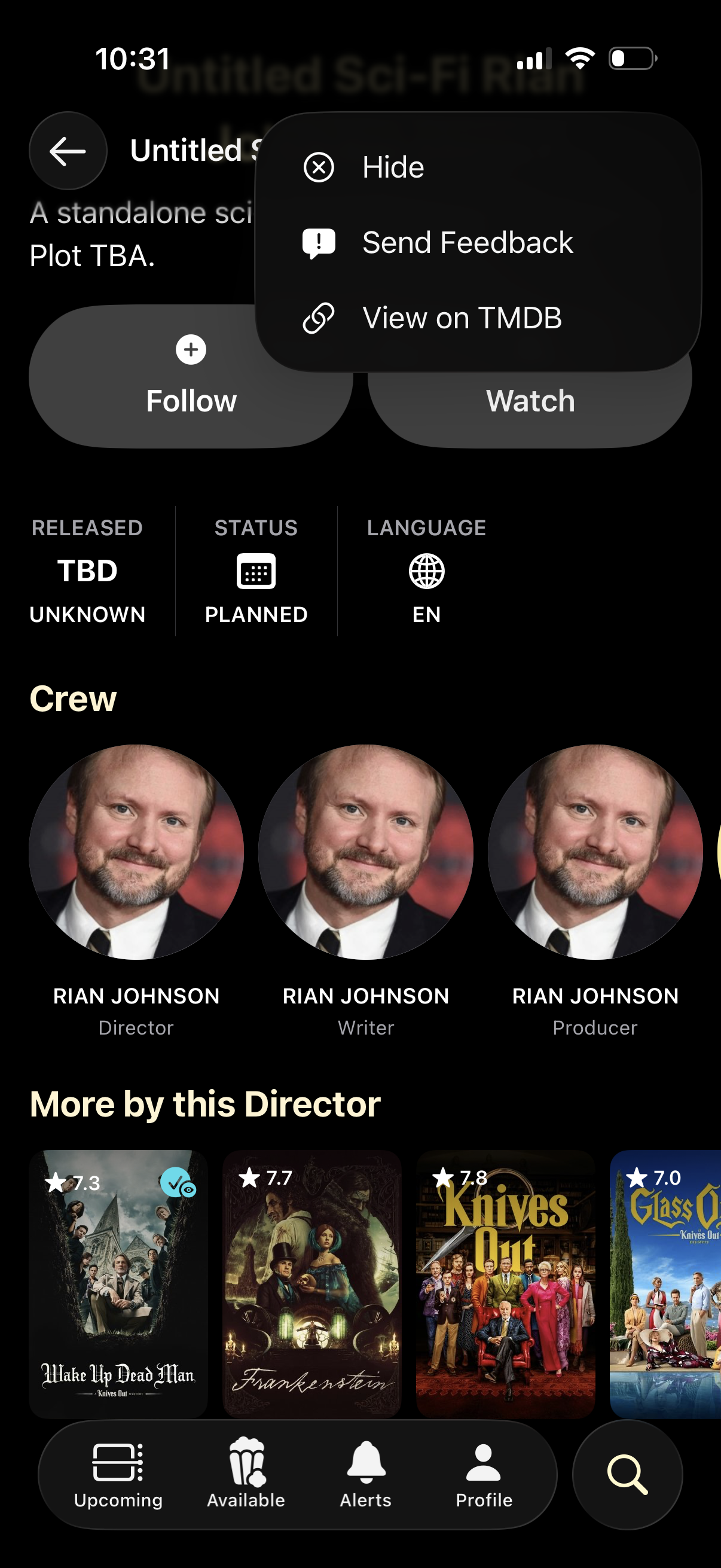Tap the back arrow icon

click(x=67, y=150)
